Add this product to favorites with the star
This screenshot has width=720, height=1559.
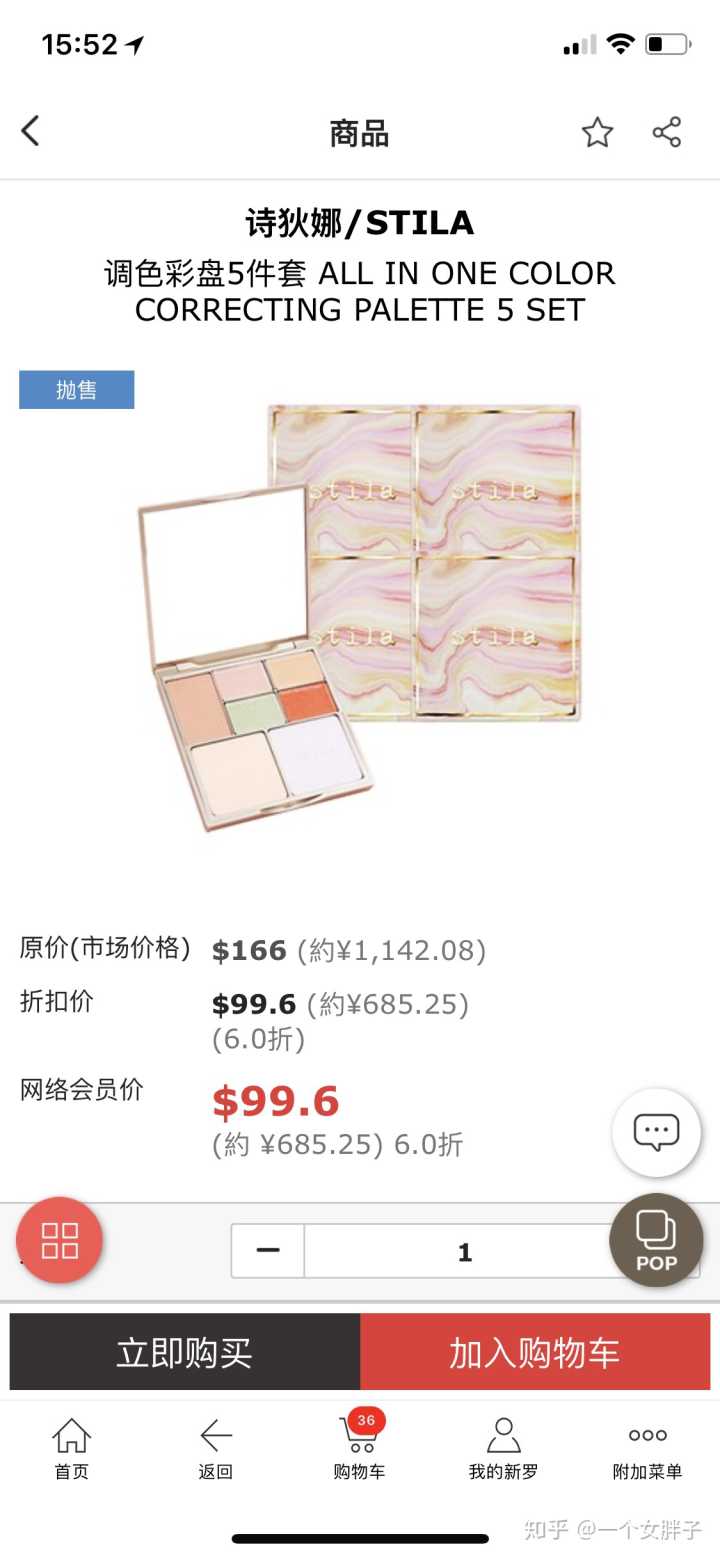point(597,132)
